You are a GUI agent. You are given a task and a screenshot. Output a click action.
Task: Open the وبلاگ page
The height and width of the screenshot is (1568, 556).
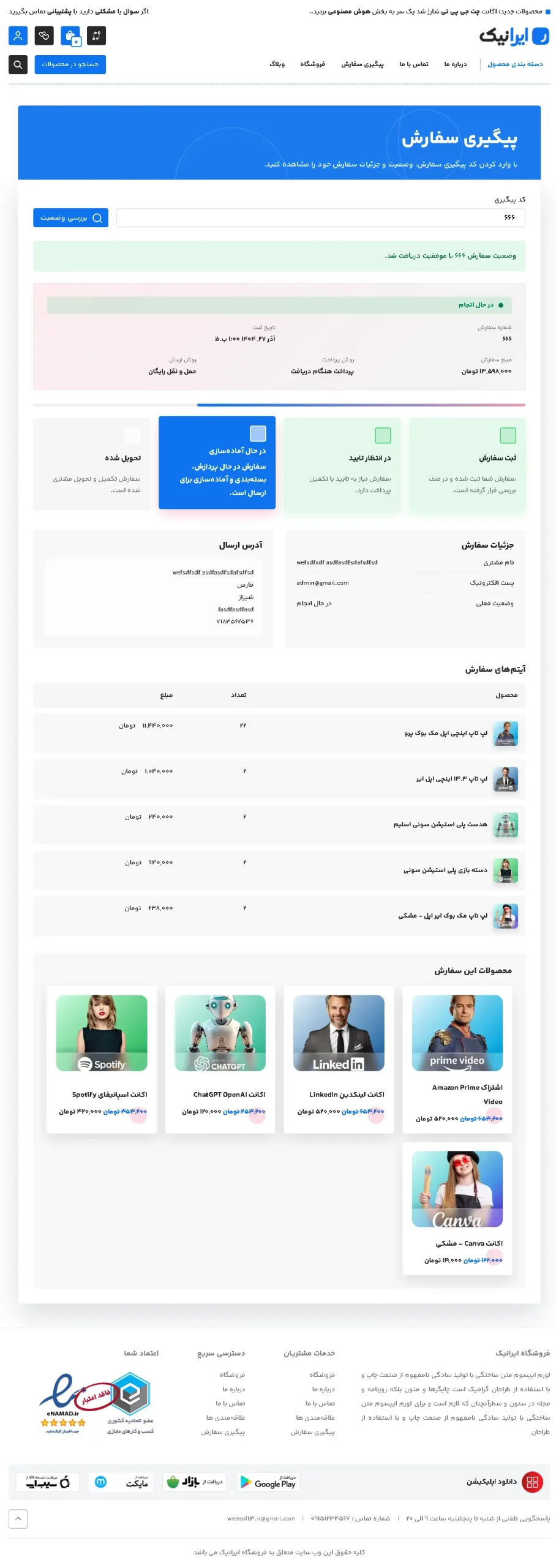[x=277, y=64]
